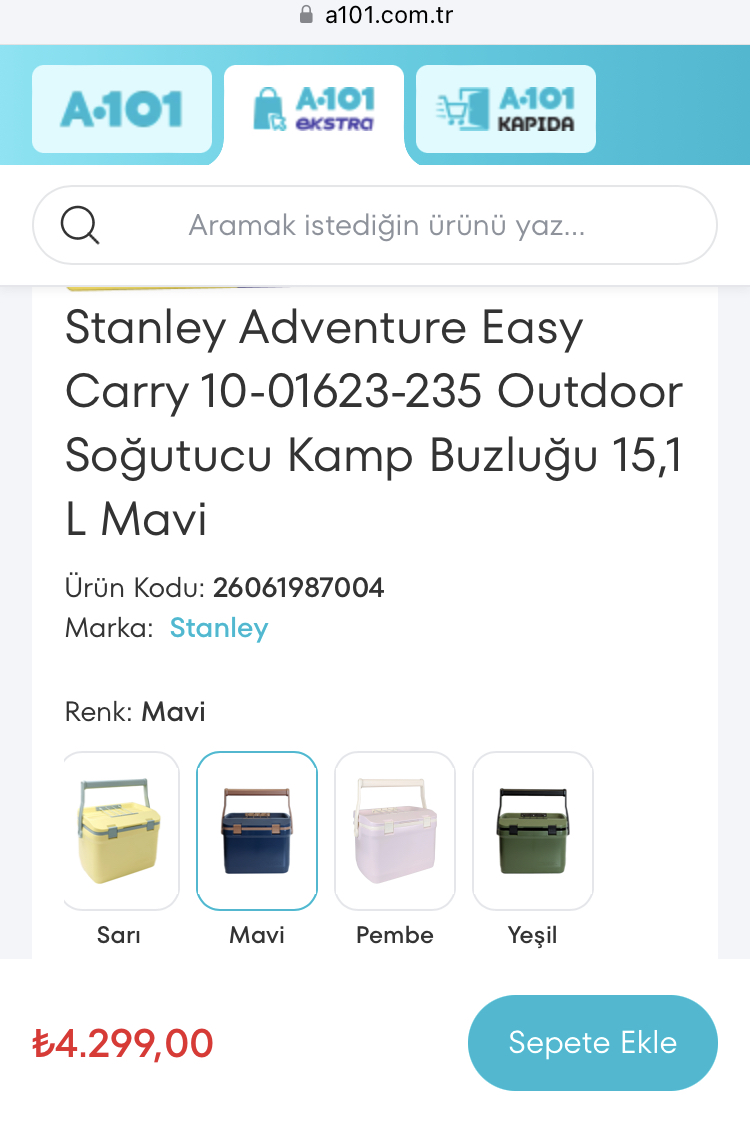Select the A101 Ekstra tab
The image size is (750, 1148).
click(x=314, y=110)
